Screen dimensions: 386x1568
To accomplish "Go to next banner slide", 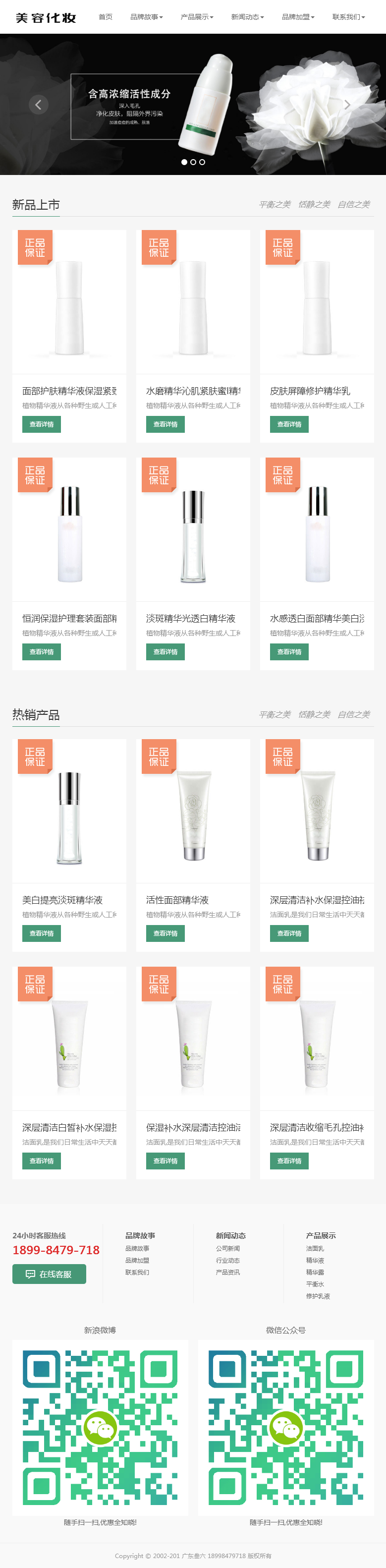I will click(347, 105).
